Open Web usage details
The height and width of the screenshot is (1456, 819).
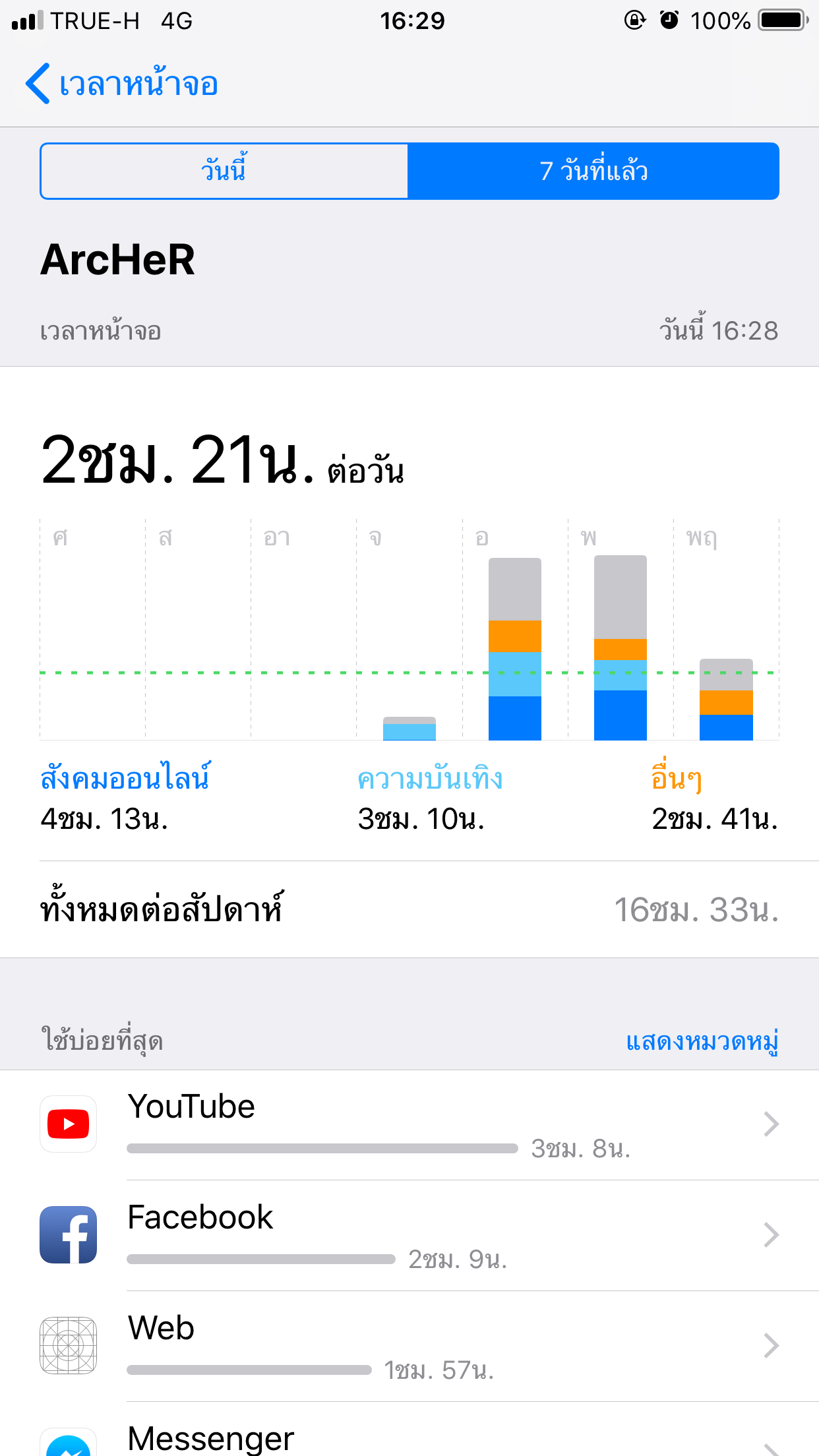[409, 1347]
